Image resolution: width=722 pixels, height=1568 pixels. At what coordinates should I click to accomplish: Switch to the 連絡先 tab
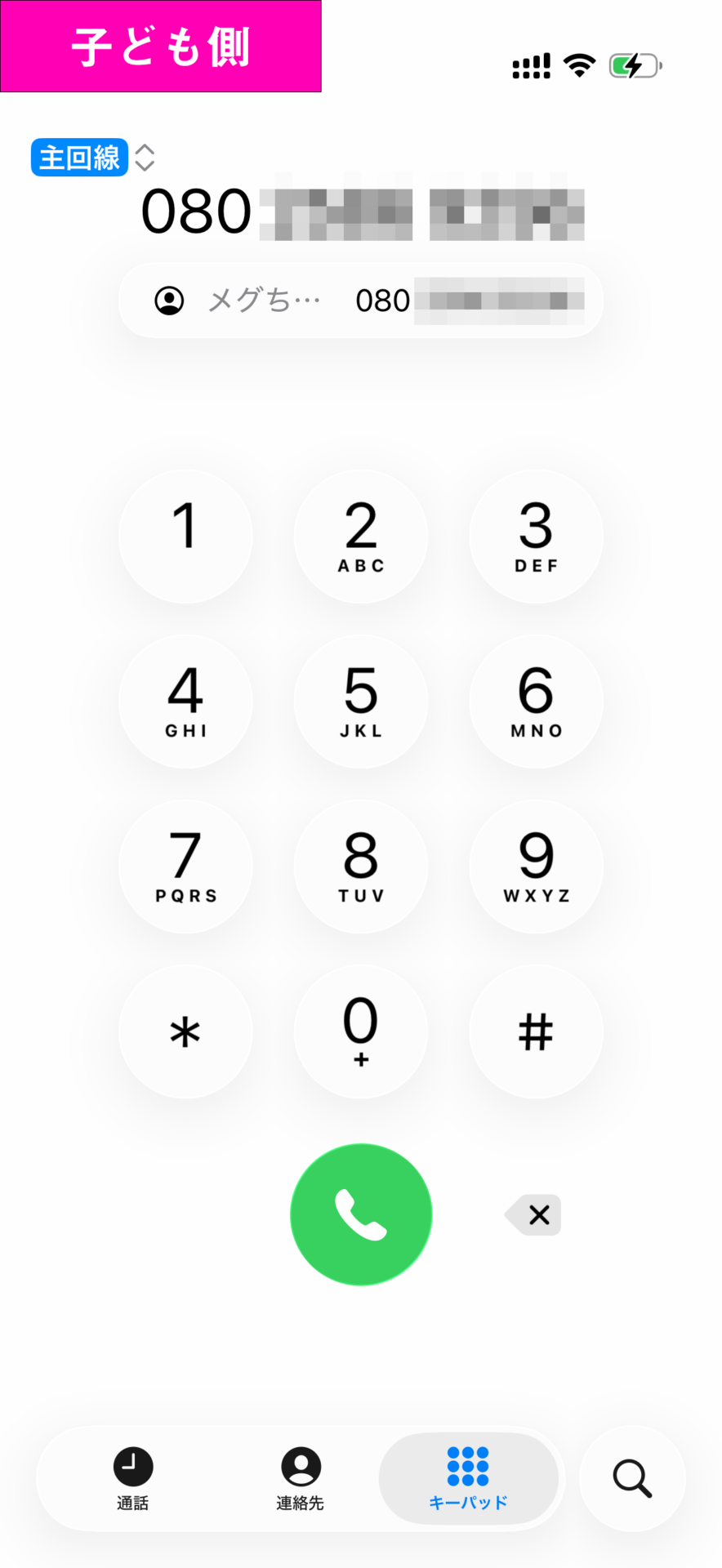[301, 1478]
